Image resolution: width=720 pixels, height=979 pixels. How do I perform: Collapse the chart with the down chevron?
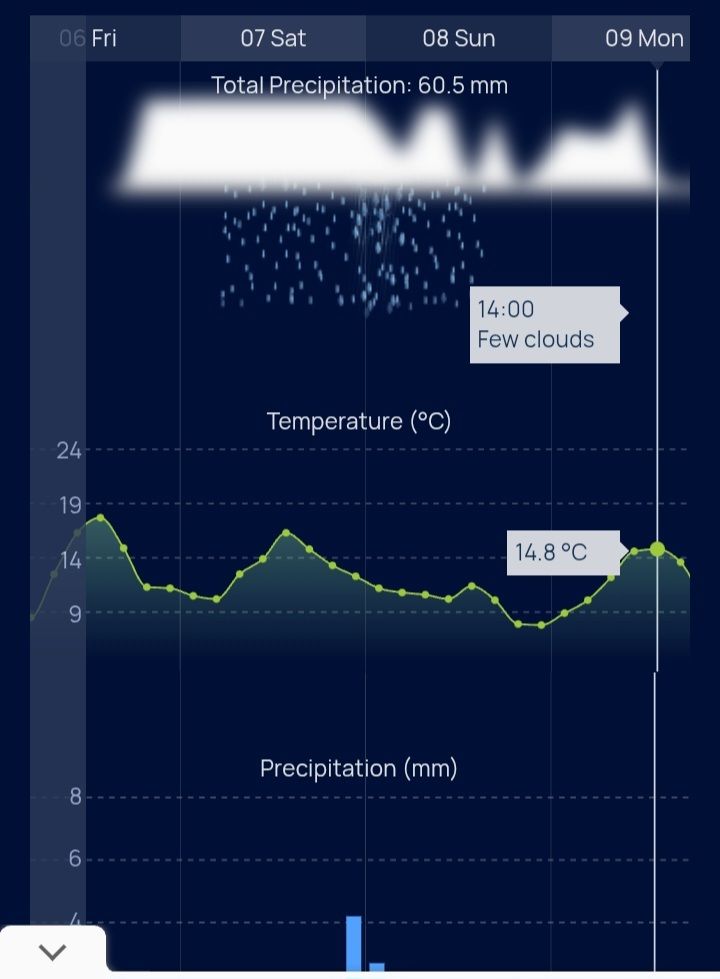52,952
